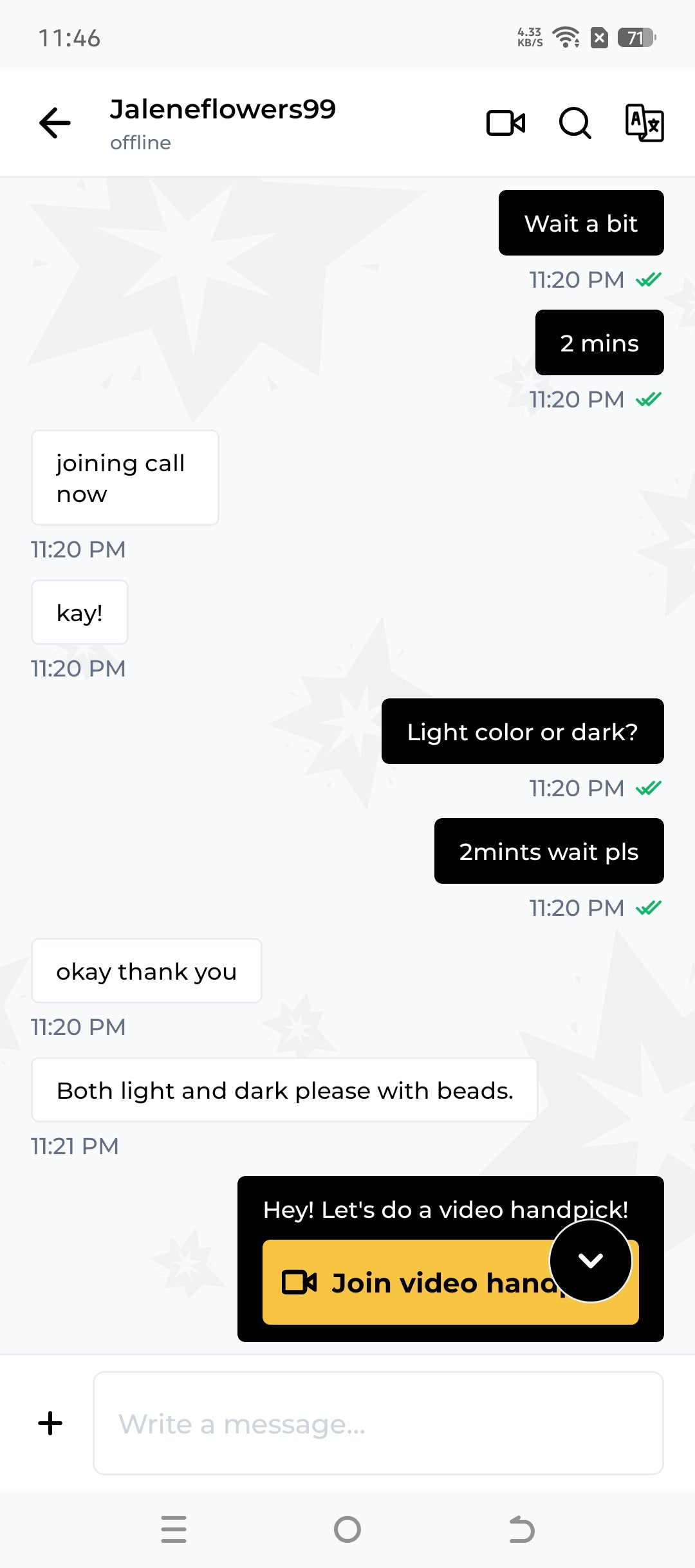
Task: Focus the Write a message field
Action: click(x=378, y=1423)
